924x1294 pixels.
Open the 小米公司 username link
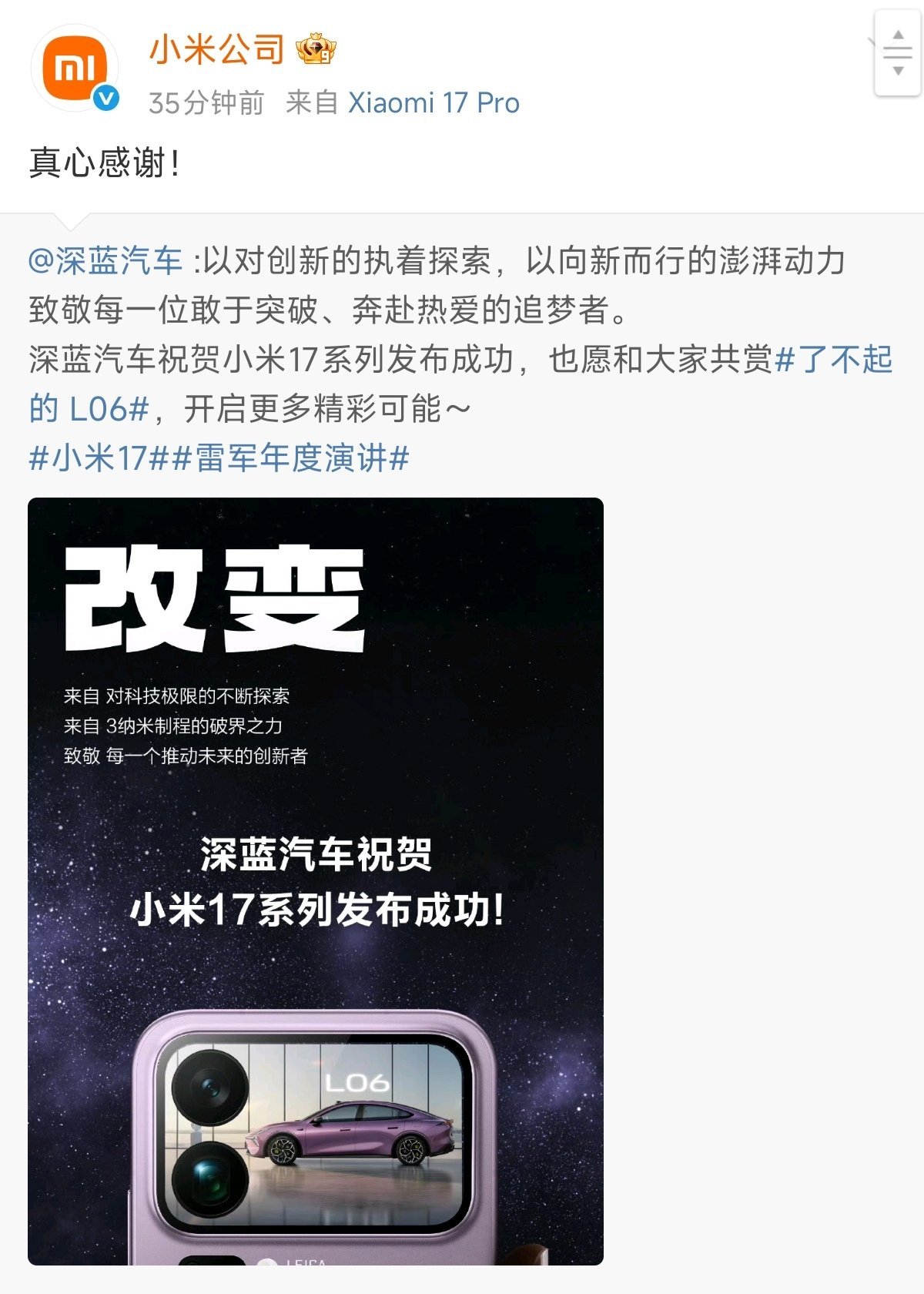(x=217, y=50)
